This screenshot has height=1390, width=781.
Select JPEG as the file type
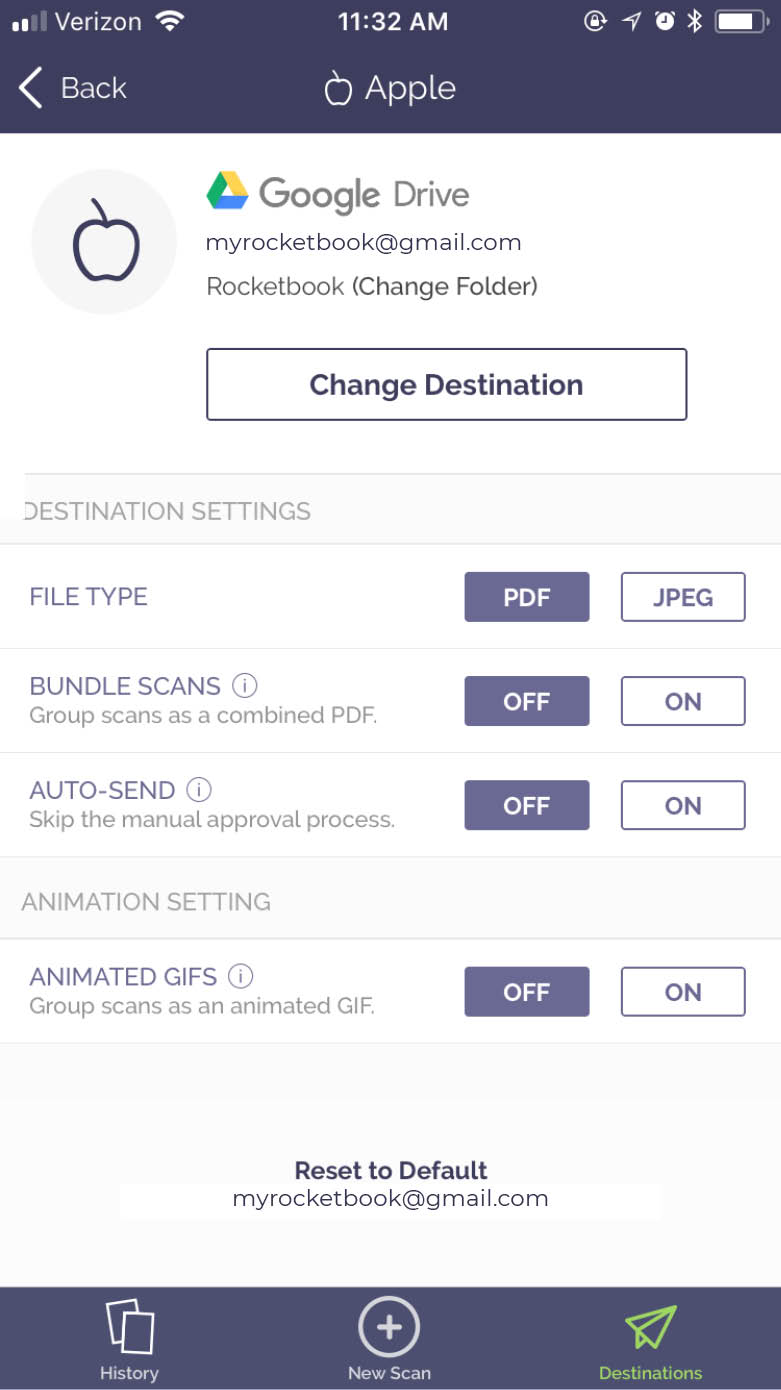tap(683, 597)
